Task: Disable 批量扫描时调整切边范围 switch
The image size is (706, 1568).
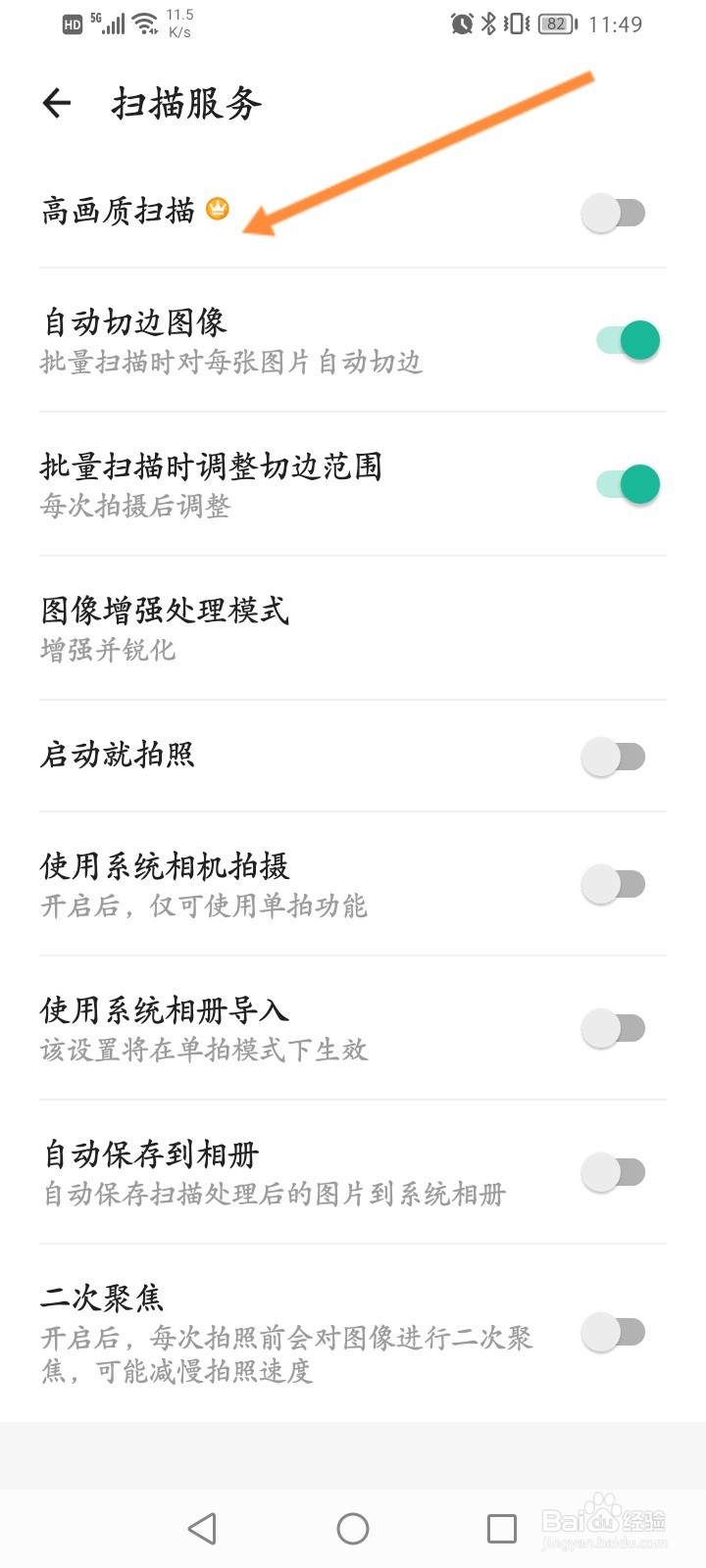Action: 628,484
